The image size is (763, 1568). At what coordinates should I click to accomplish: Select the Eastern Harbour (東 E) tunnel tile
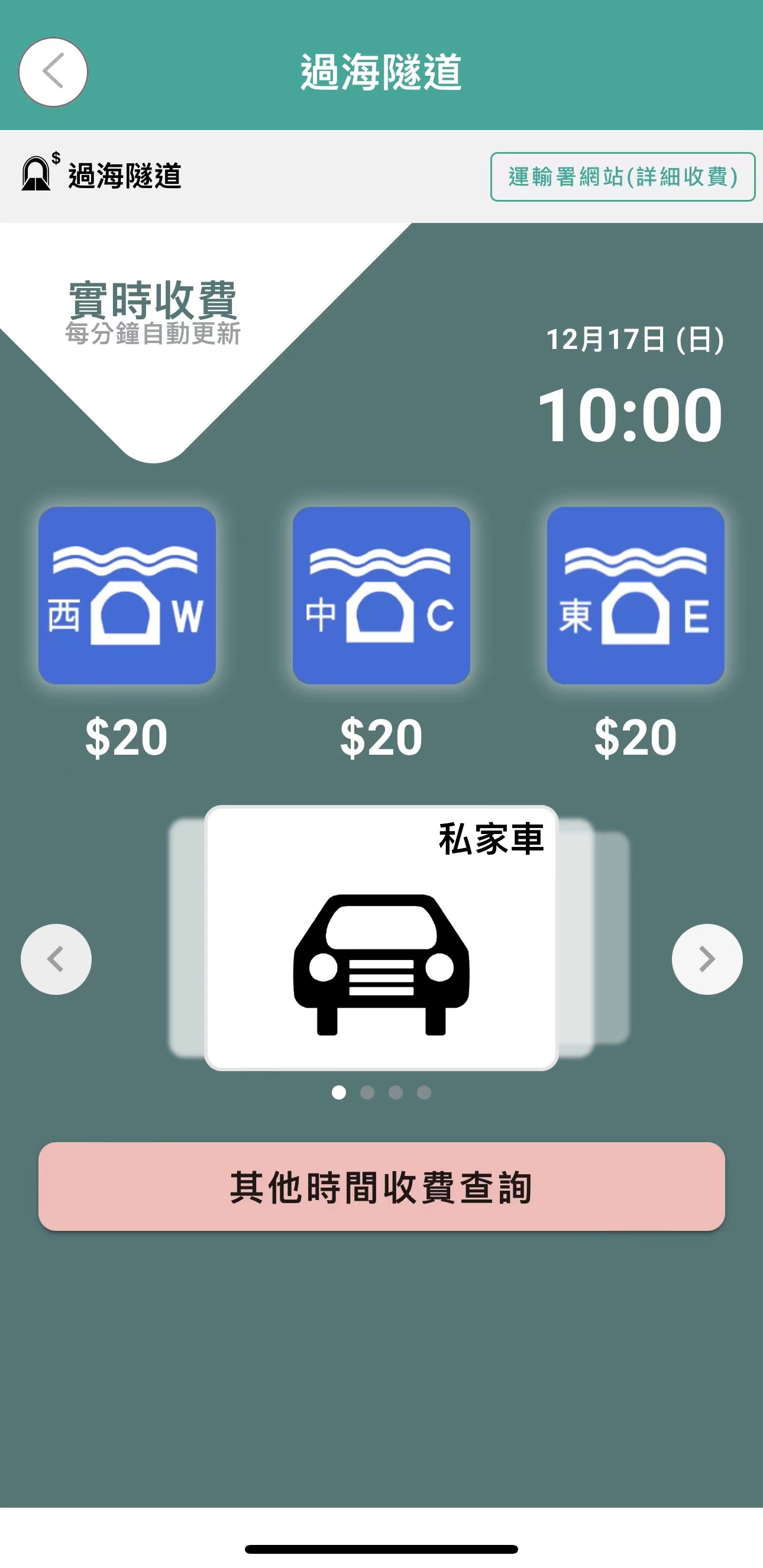635,595
